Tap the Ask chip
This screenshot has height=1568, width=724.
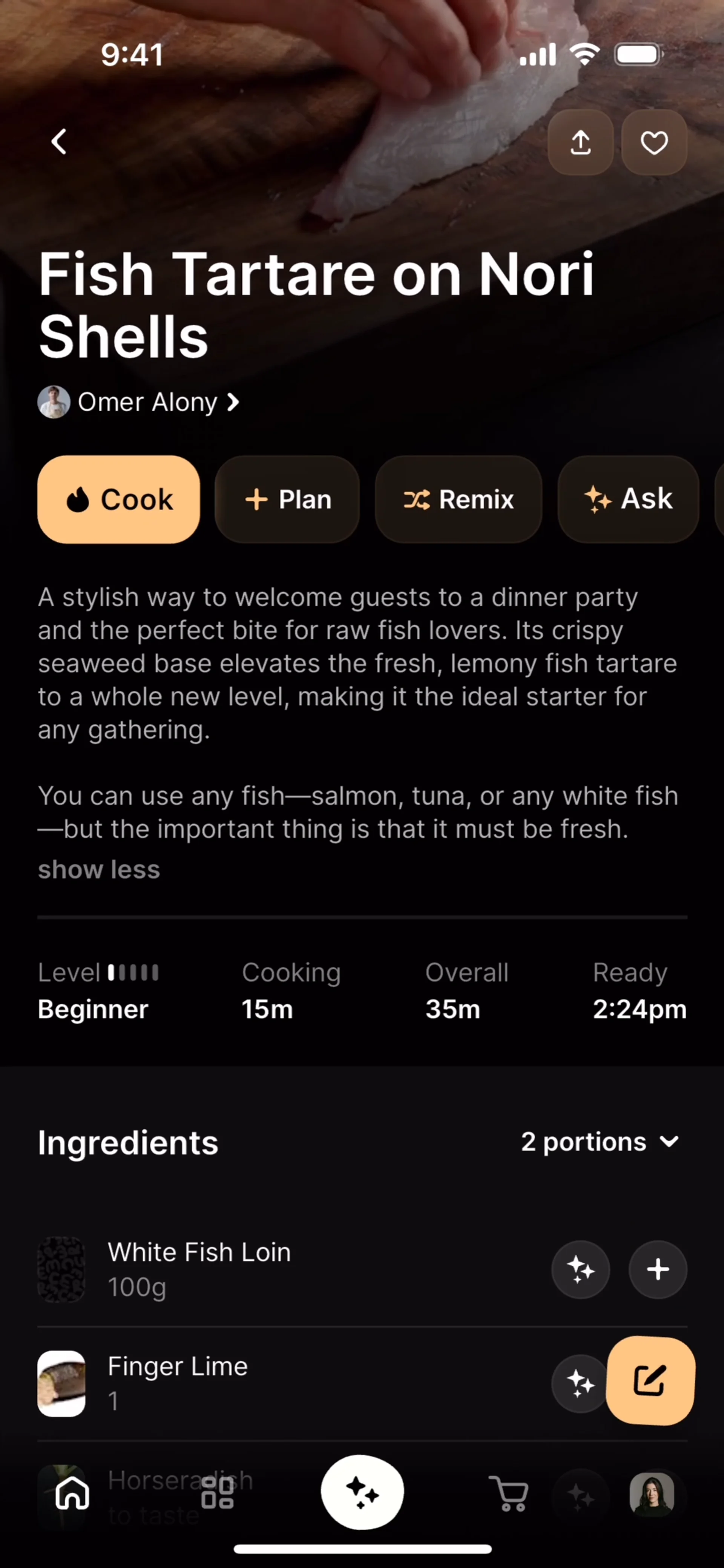tap(628, 500)
